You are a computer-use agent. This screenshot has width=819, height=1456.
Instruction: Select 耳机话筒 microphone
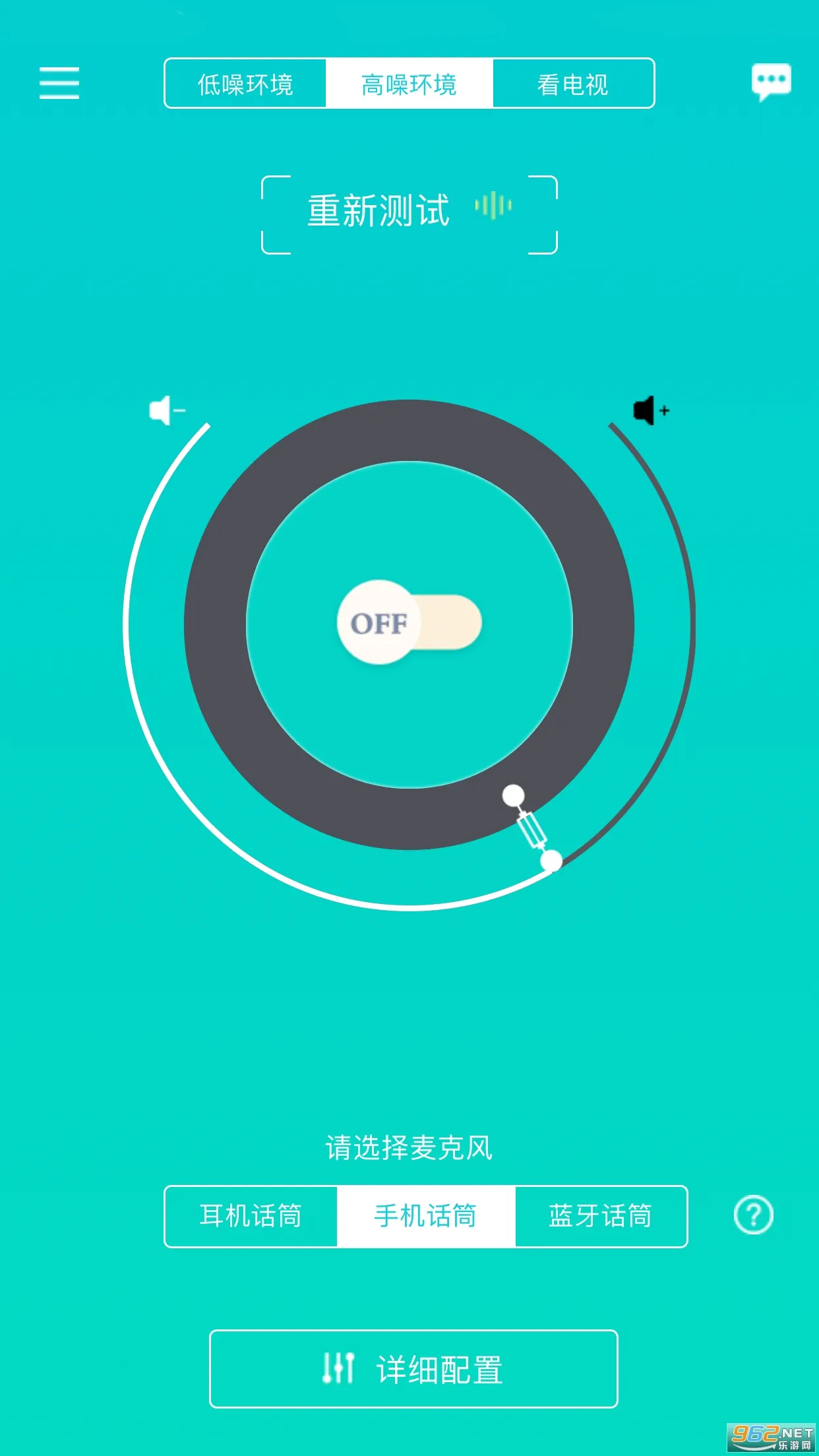[x=251, y=1216]
